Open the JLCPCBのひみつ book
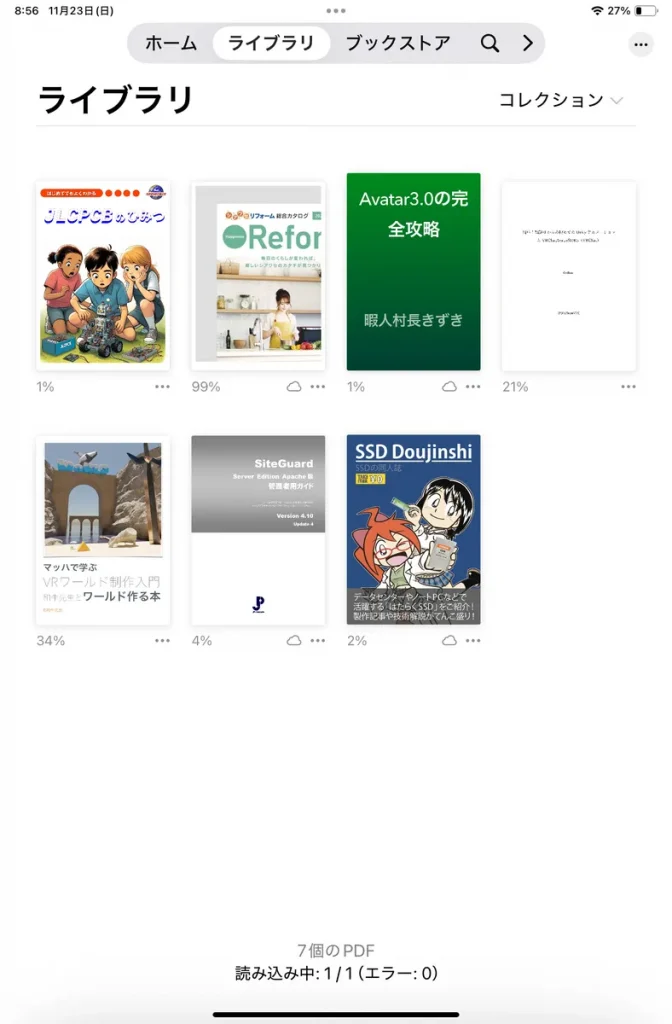The height and width of the screenshot is (1024, 672). coord(102,275)
